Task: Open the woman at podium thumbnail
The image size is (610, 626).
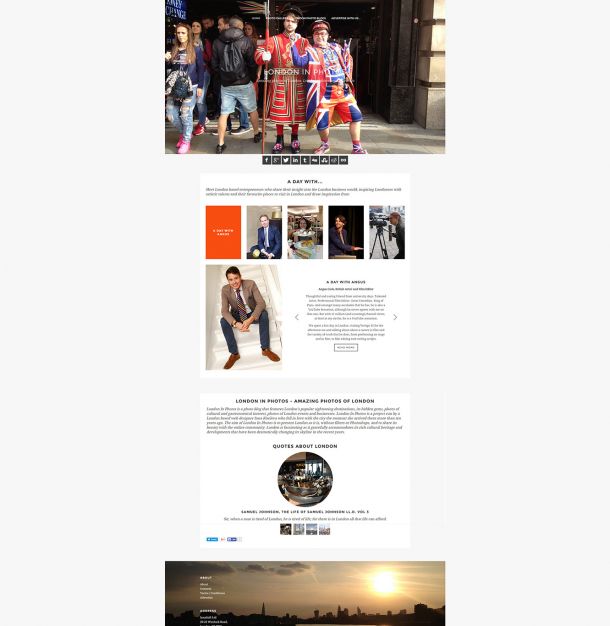Action: (346, 232)
